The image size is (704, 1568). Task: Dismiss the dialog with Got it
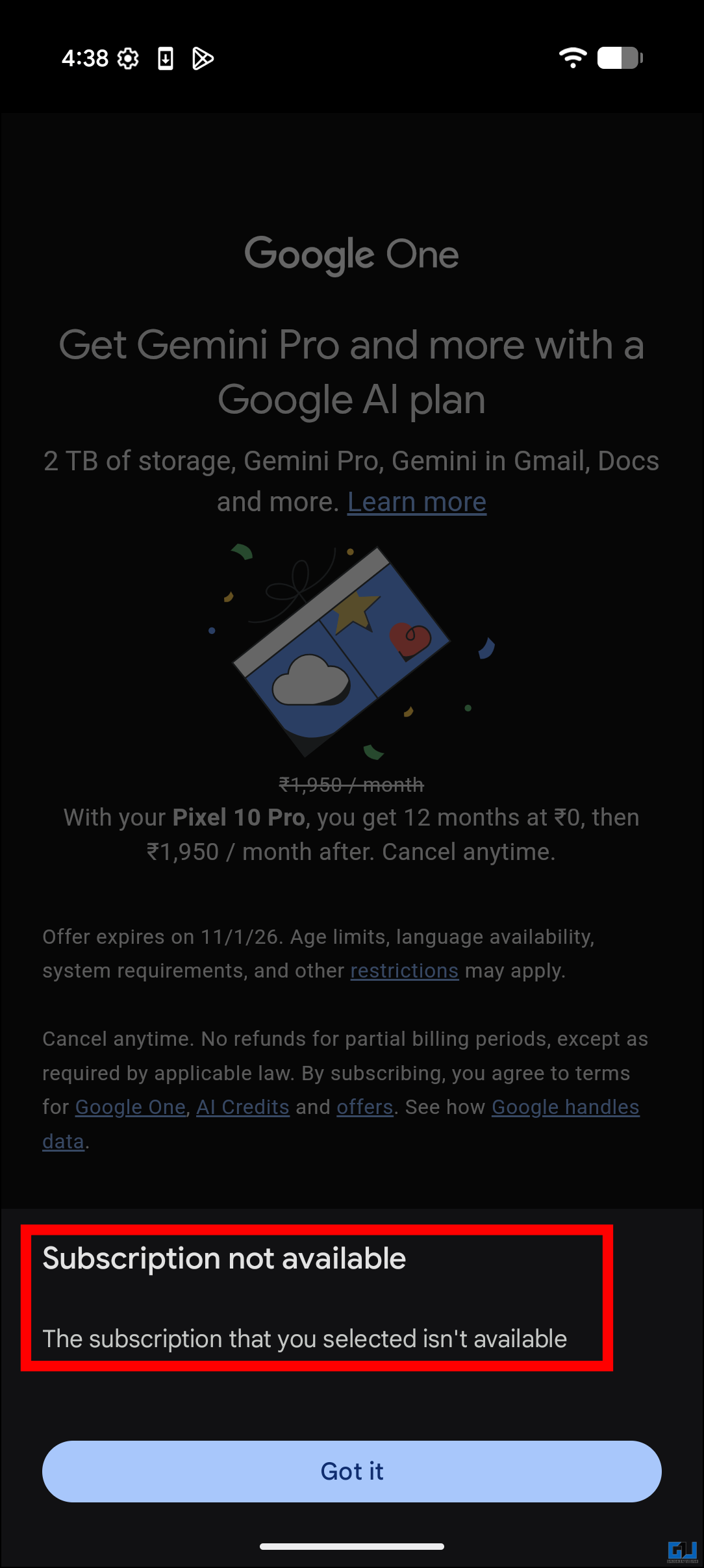(352, 1471)
